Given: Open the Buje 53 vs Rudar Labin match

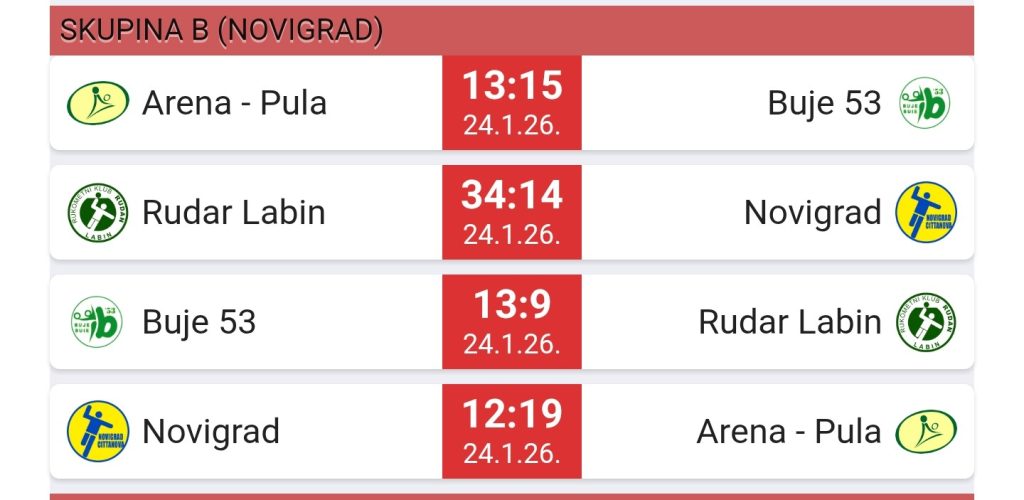Looking at the screenshot, I should click(x=511, y=322).
